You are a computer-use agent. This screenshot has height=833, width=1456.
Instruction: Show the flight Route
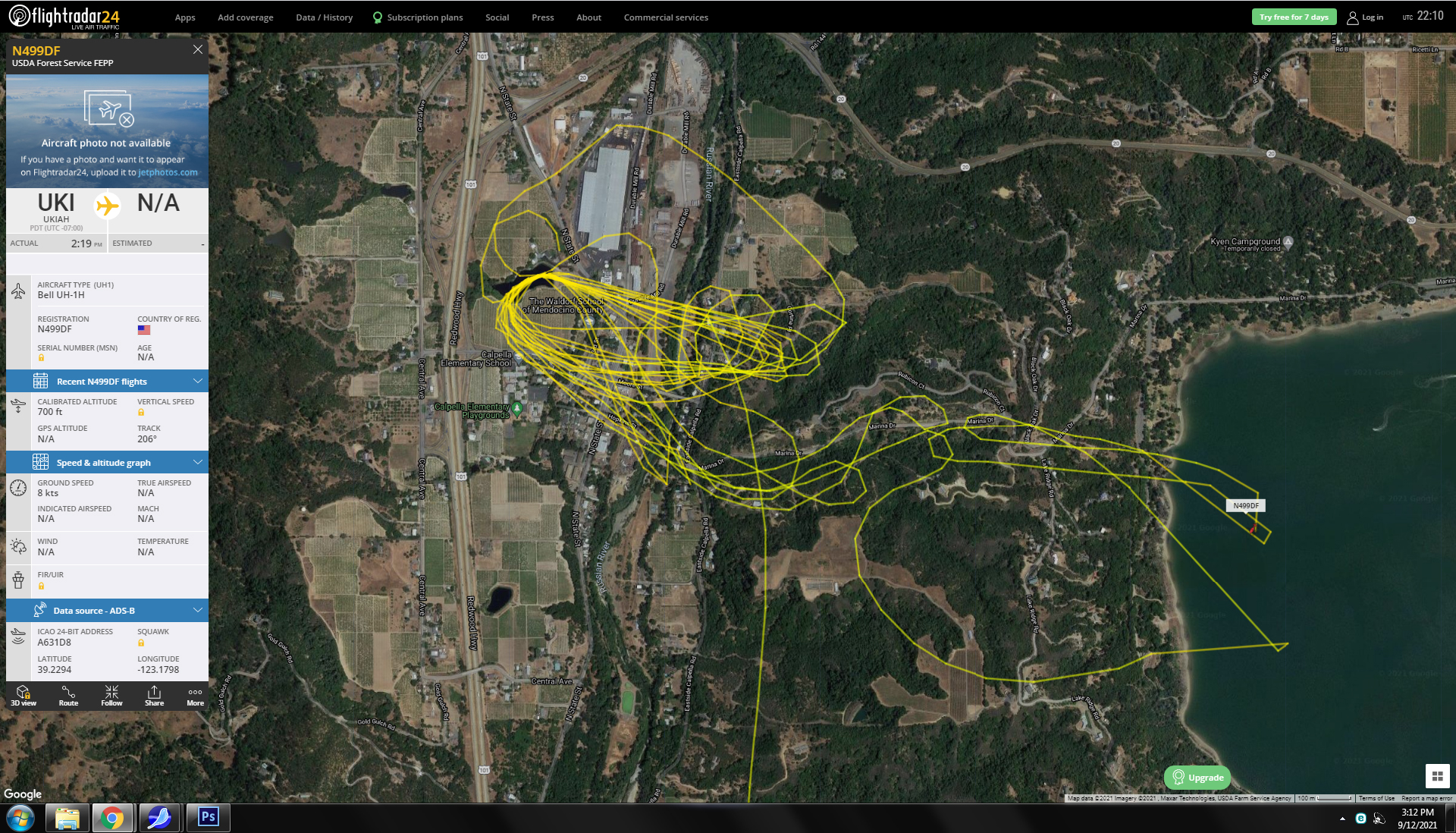(x=68, y=695)
